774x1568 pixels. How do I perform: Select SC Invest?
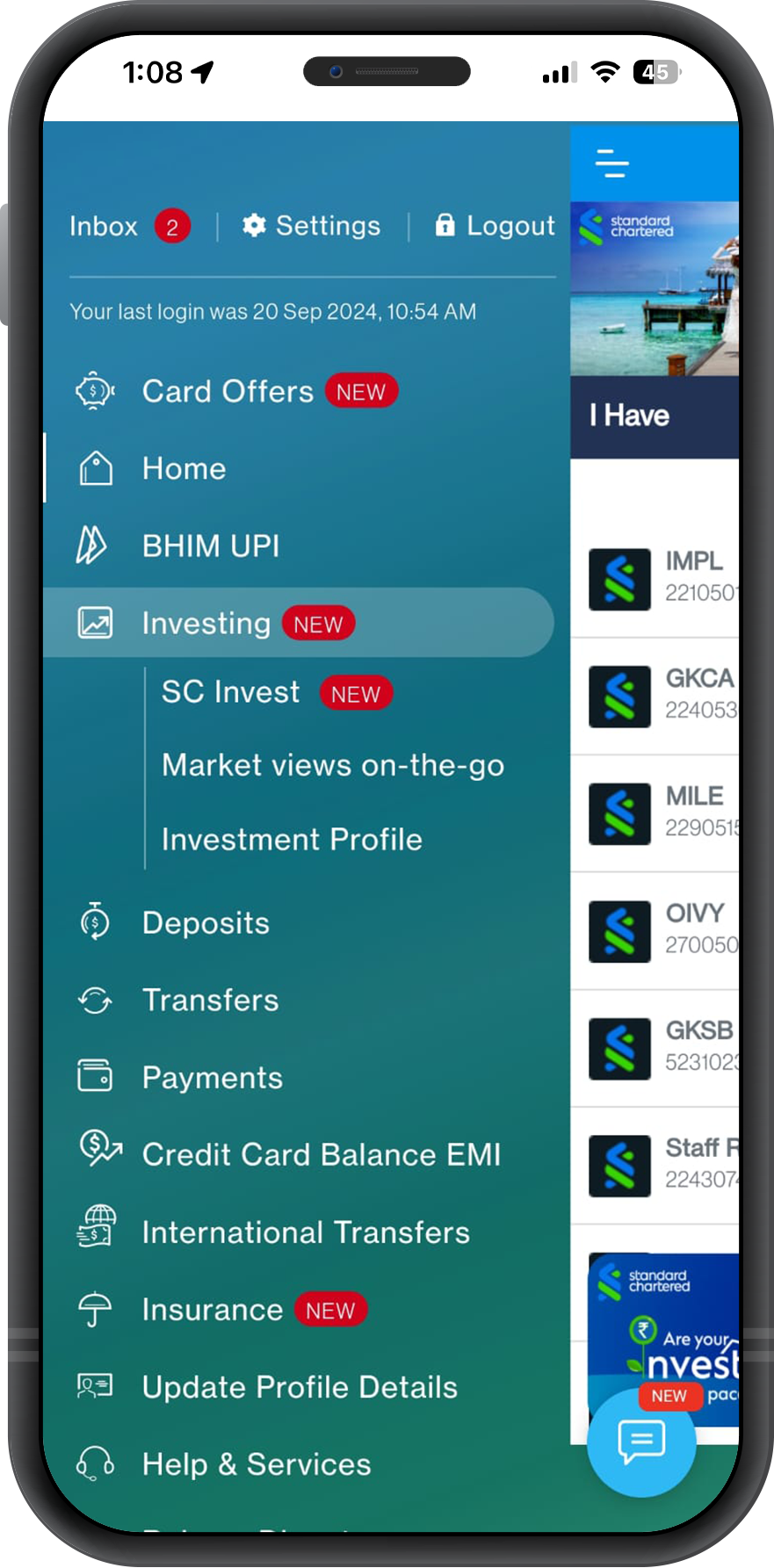pos(231,693)
